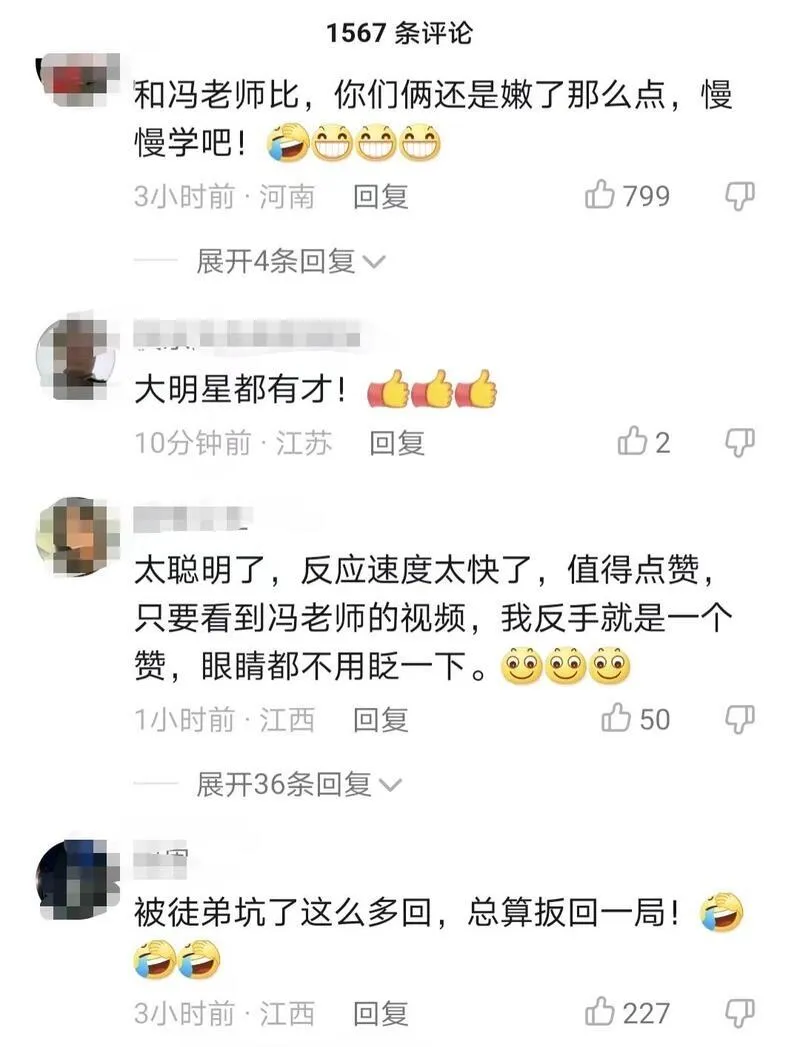Reply to the 江苏 comment

pos(397,442)
